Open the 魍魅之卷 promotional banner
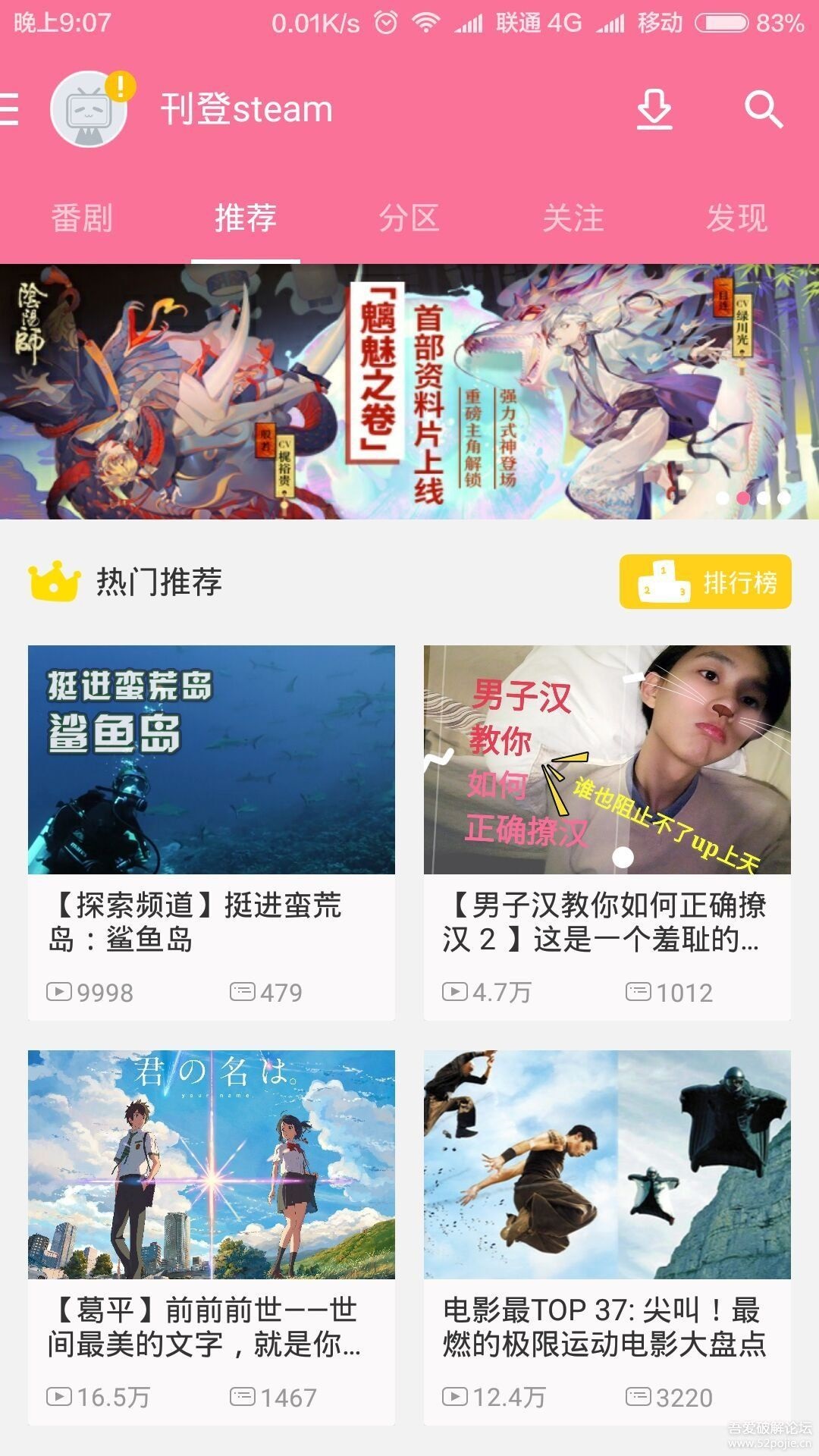Viewport: 819px width, 1456px height. tap(409, 391)
